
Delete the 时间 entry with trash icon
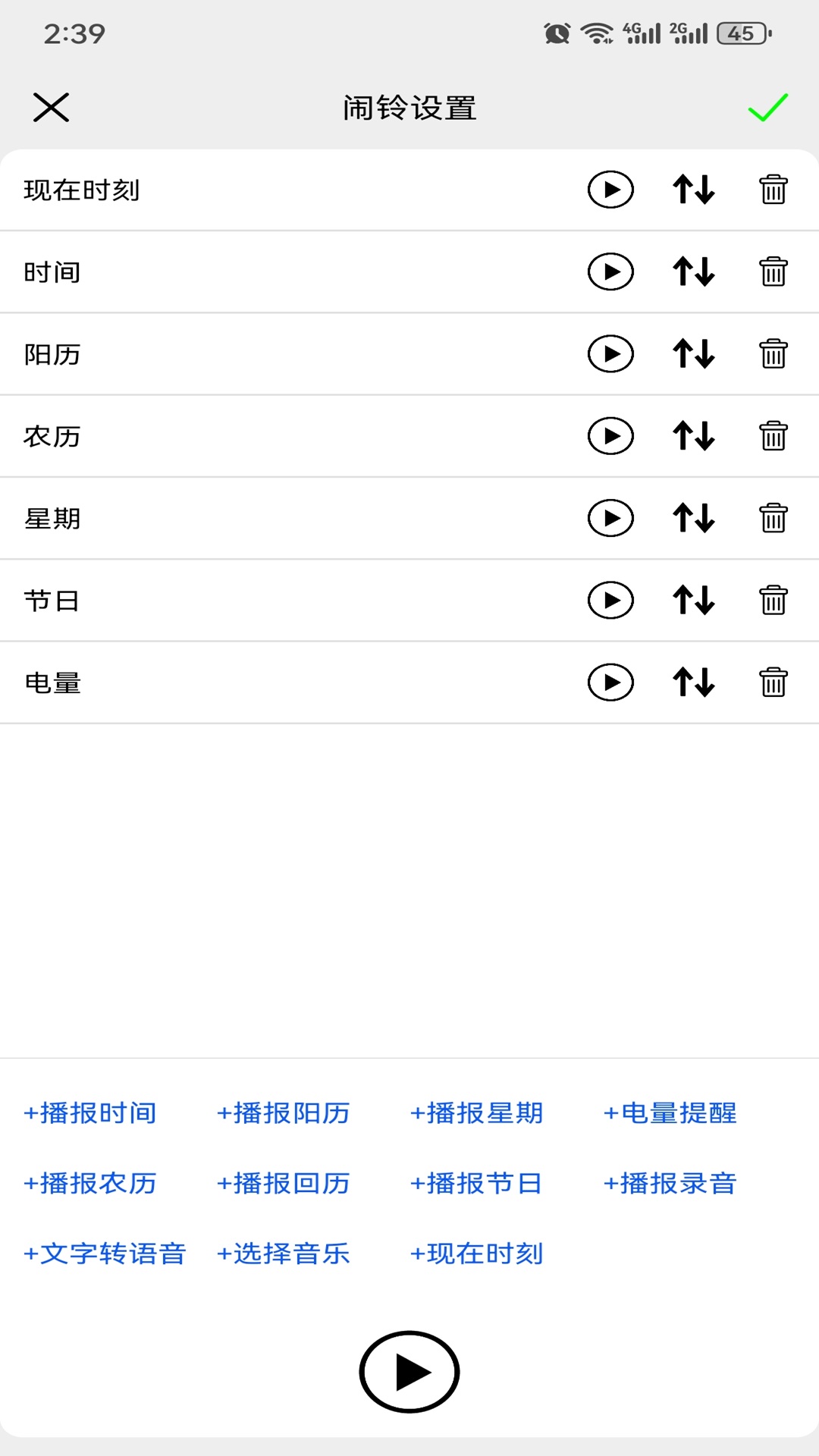tap(773, 271)
